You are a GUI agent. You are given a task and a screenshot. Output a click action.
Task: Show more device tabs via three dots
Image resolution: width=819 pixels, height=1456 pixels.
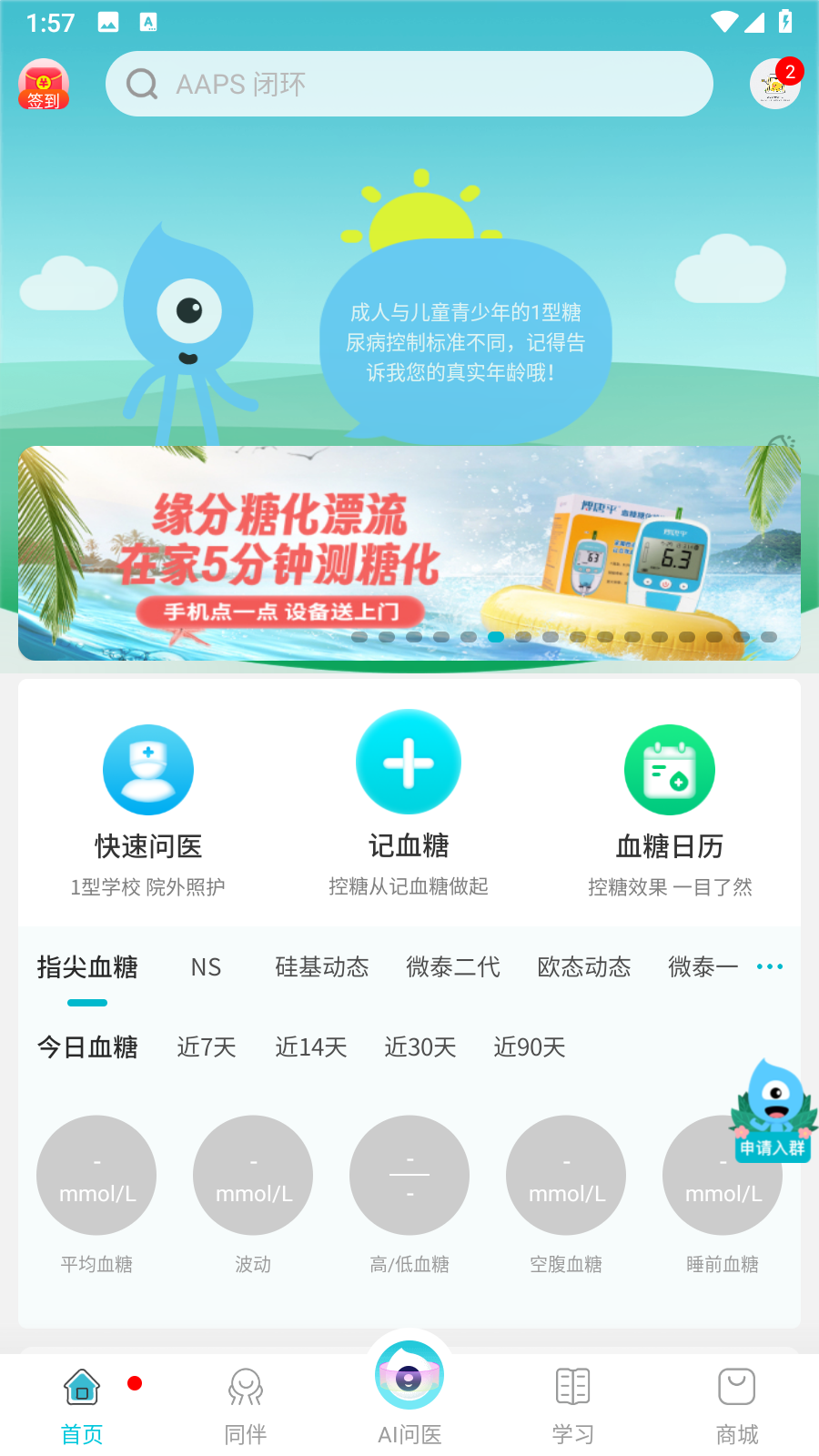pyautogui.click(x=770, y=966)
